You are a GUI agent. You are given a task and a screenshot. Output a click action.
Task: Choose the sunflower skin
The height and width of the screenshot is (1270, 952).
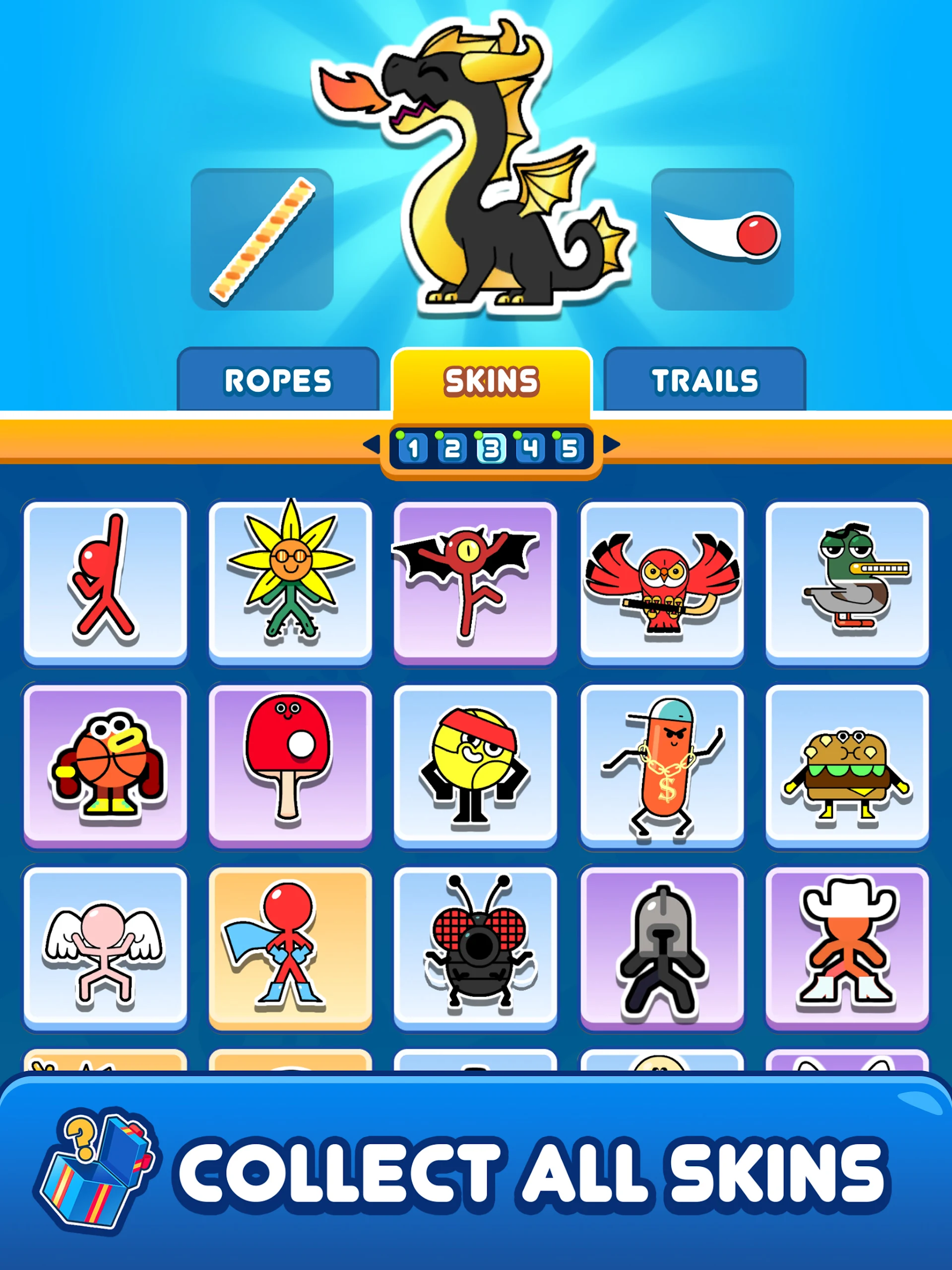[291, 581]
